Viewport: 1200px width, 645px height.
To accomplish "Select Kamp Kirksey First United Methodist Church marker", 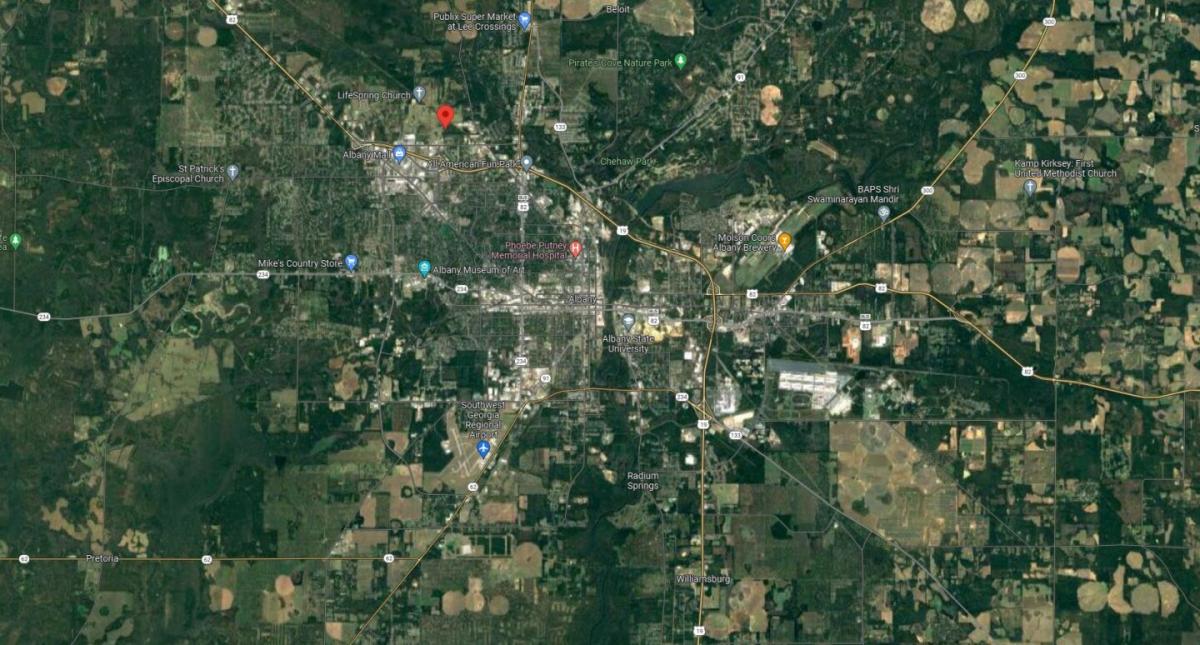I will [x=1030, y=186].
